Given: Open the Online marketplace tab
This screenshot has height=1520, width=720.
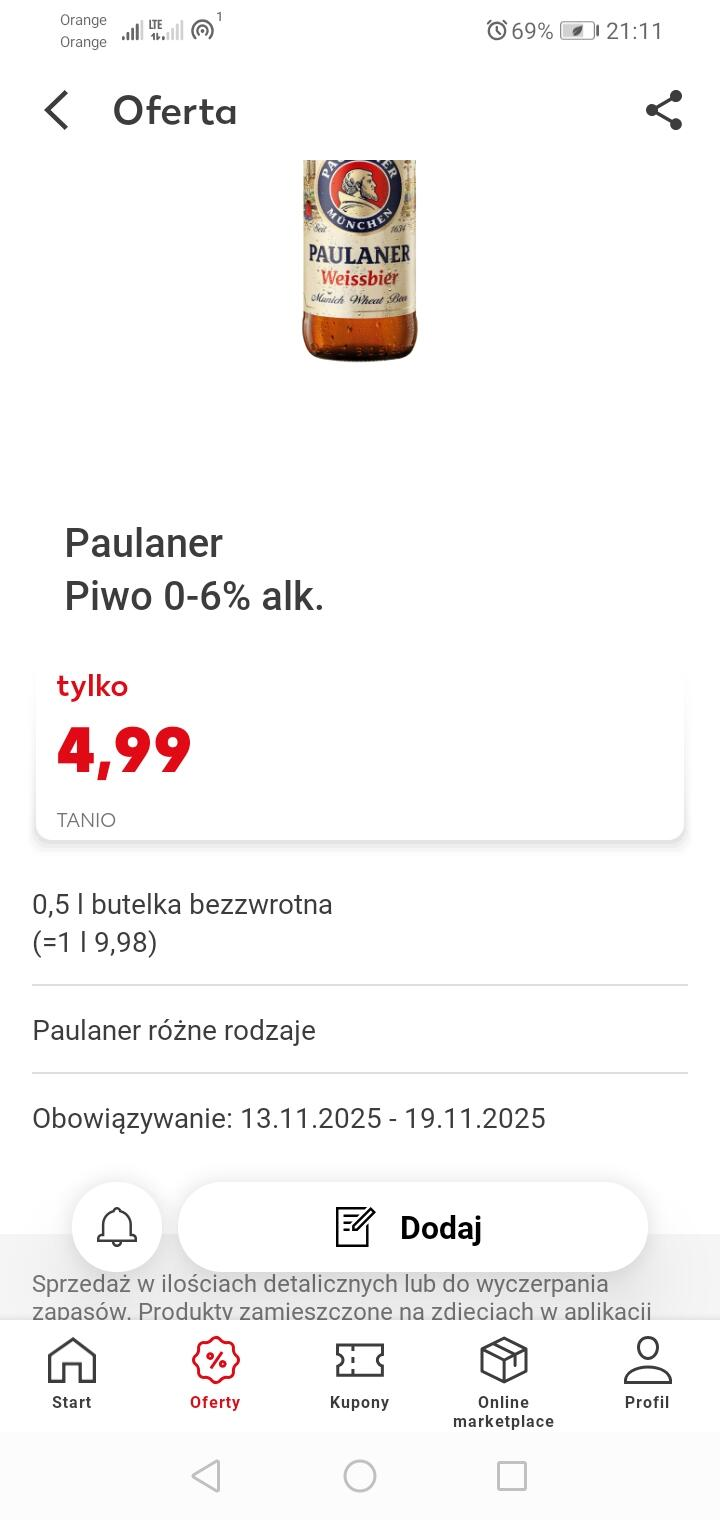Looking at the screenshot, I should click(x=503, y=1380).
